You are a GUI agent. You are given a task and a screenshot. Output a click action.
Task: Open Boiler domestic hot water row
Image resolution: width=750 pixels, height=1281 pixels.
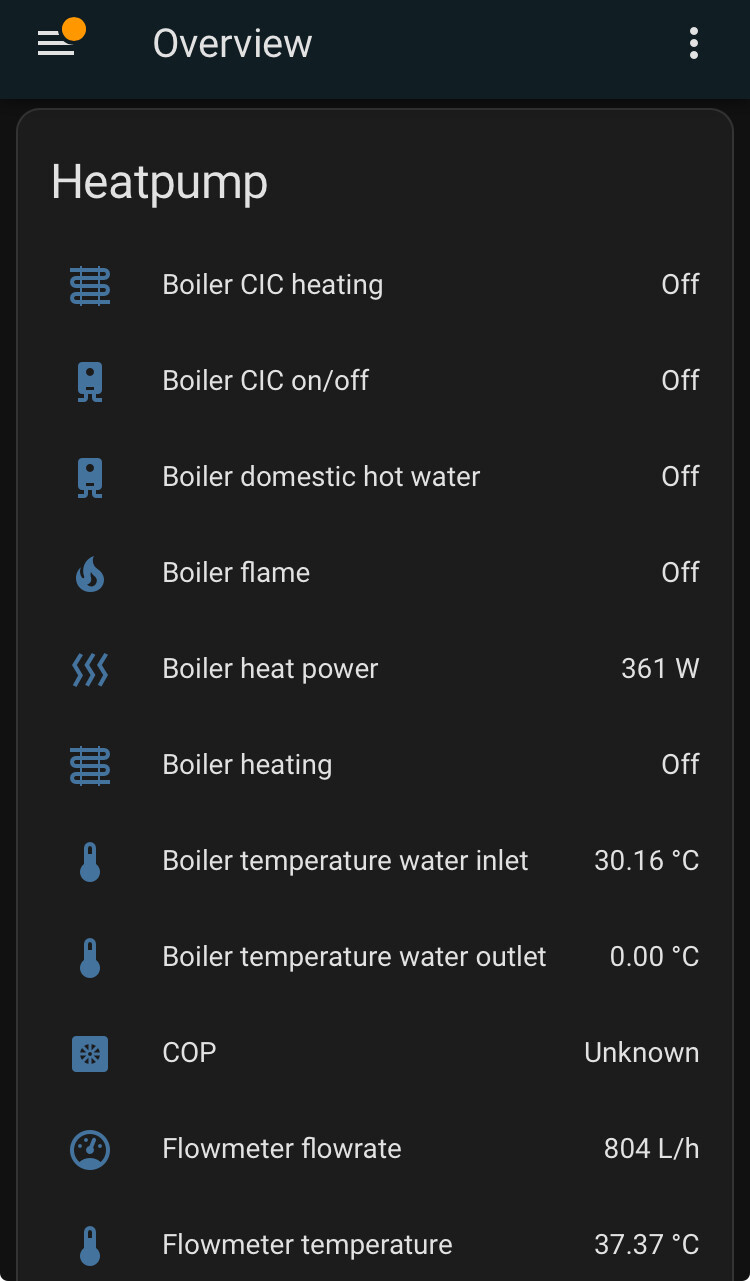click(x=321, y=477)
